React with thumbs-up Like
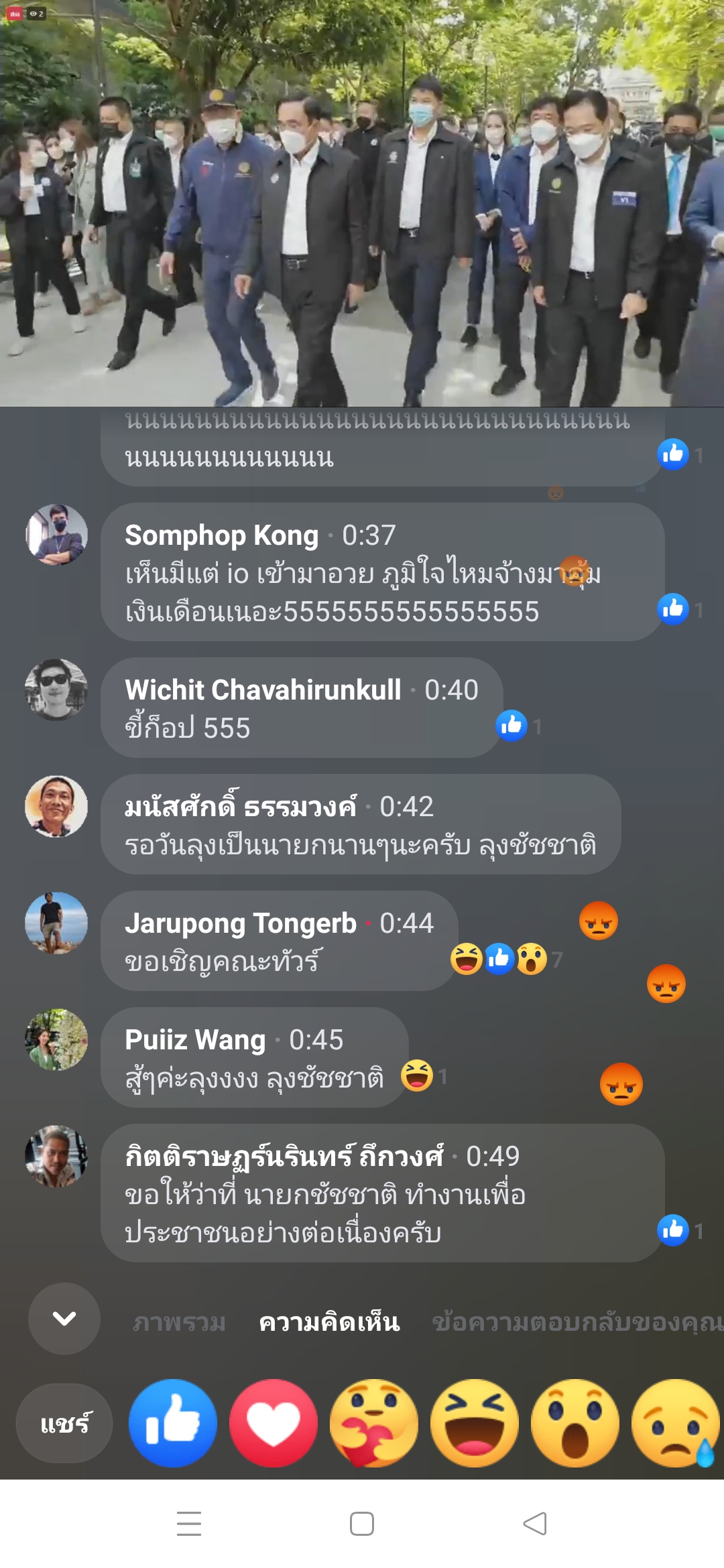 point(173,1423)
